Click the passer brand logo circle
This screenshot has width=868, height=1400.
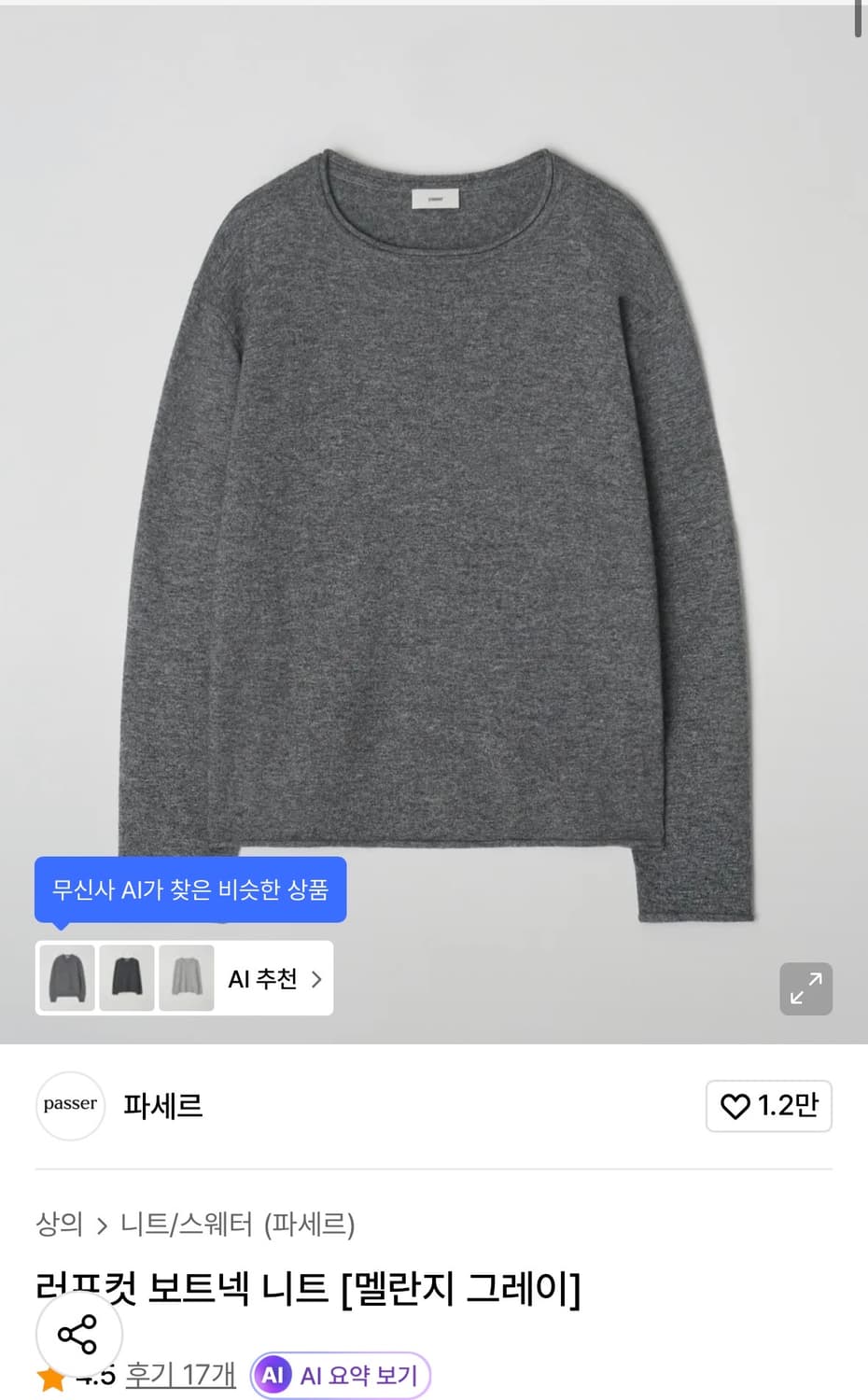pyautogui.click(x=70, y=1106)
